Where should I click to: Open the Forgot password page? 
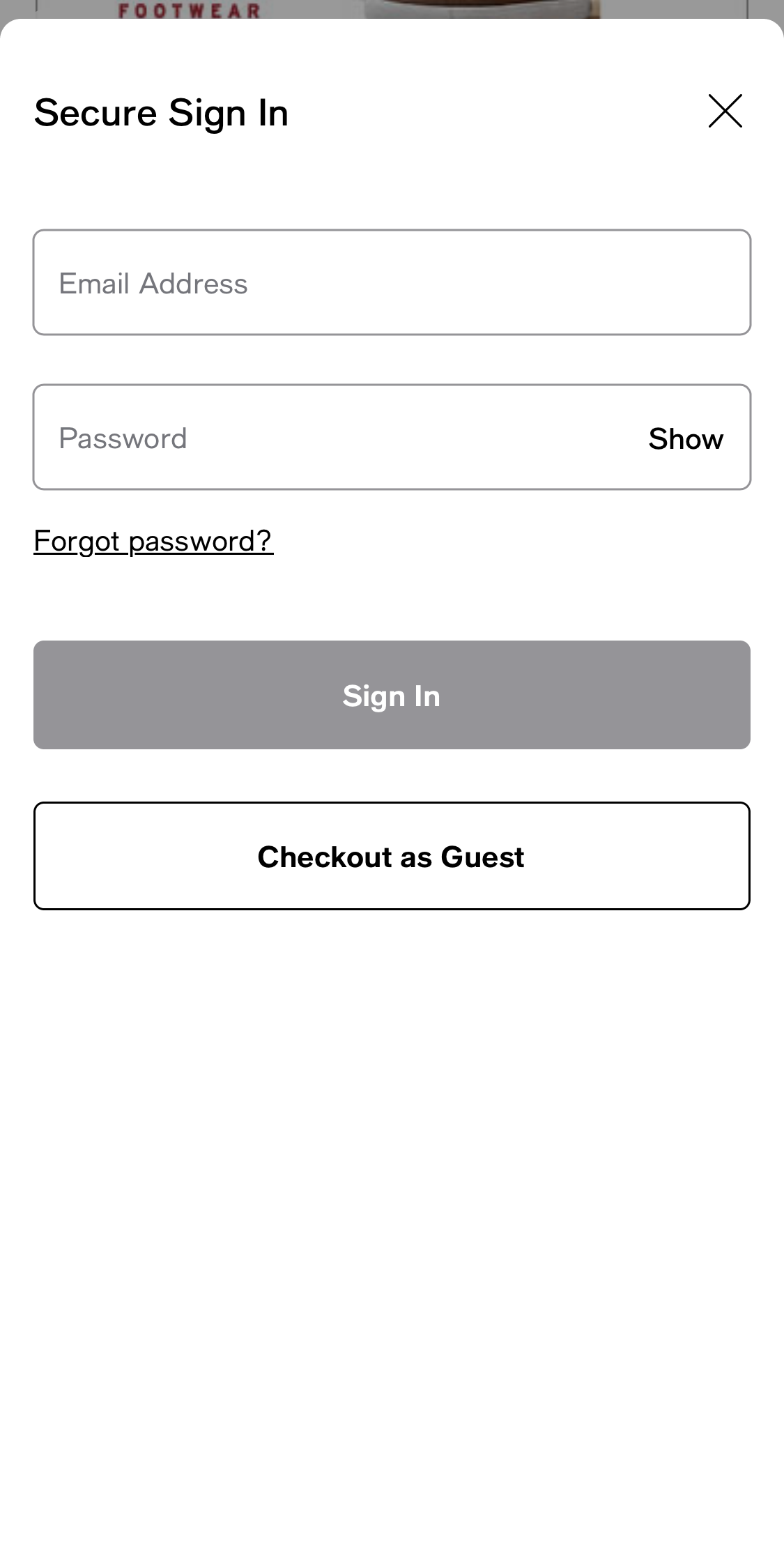[154, 540]
